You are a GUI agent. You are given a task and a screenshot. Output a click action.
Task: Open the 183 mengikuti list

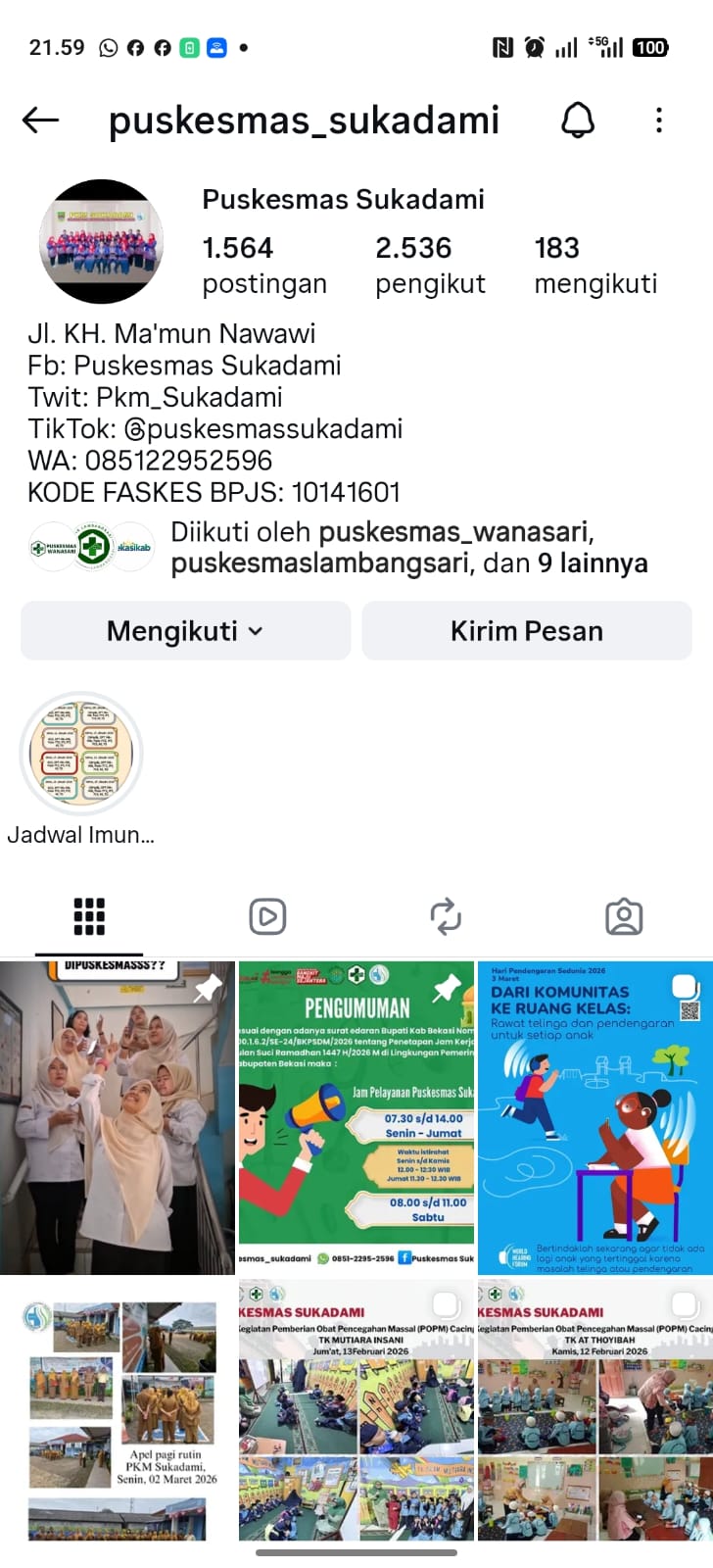pyautogui.click(x=594, y=265)
